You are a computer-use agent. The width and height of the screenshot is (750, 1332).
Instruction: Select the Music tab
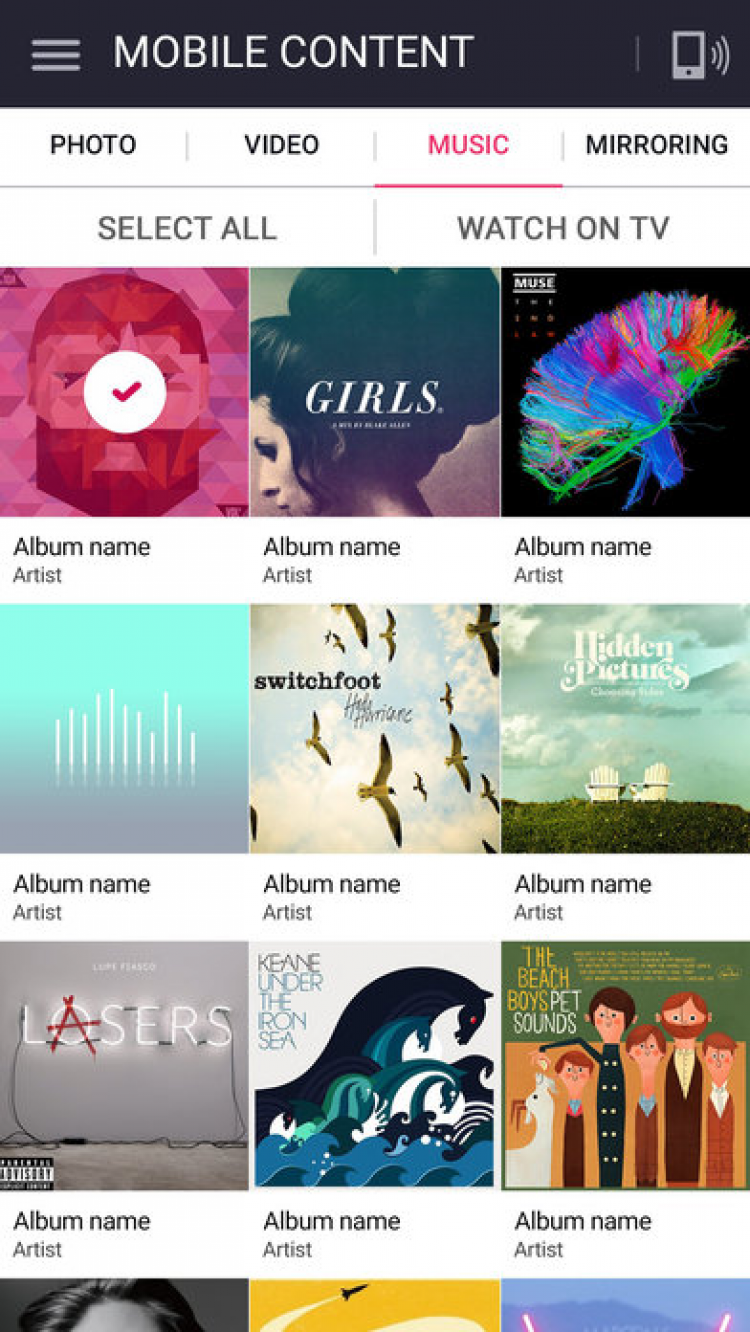468,145
